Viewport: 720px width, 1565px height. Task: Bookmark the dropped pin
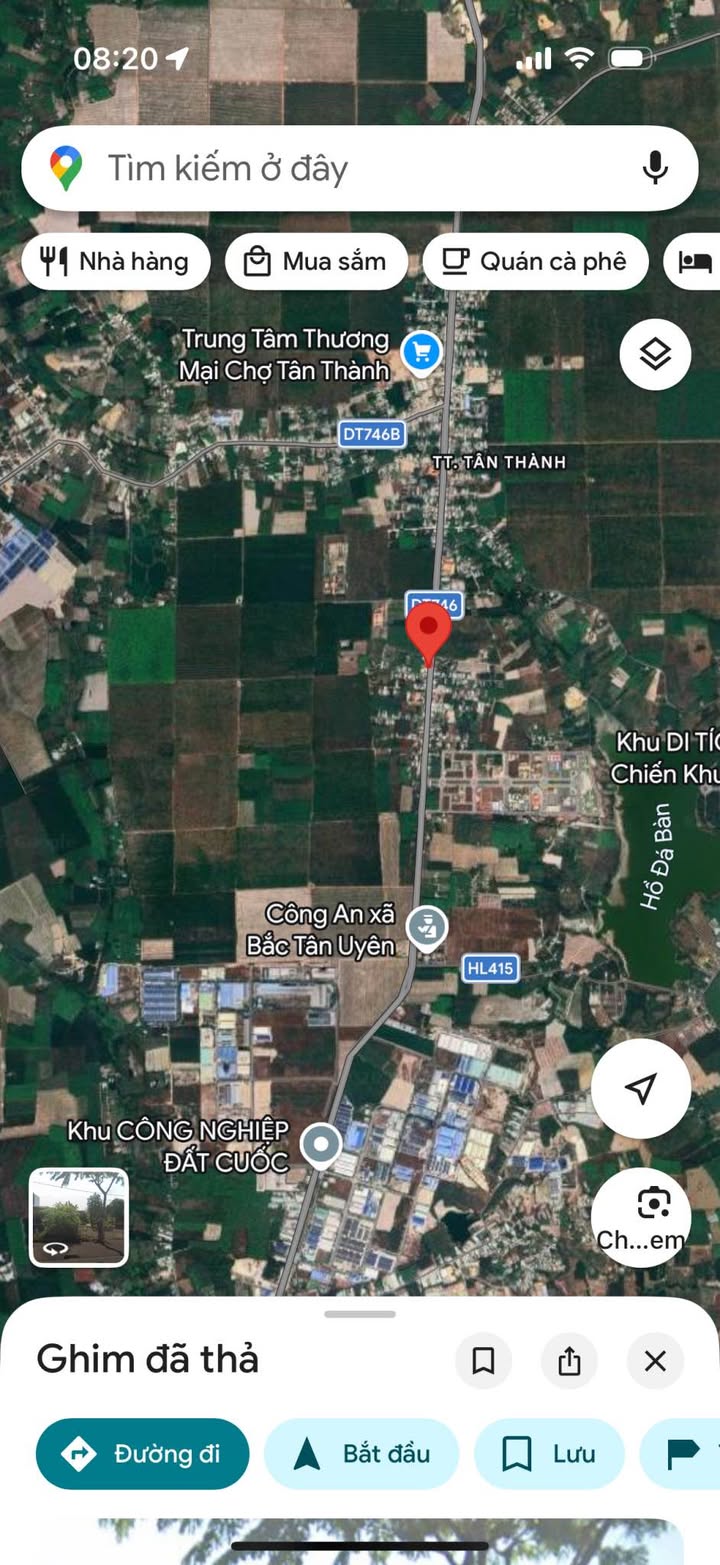click(x=483, y=1361)
